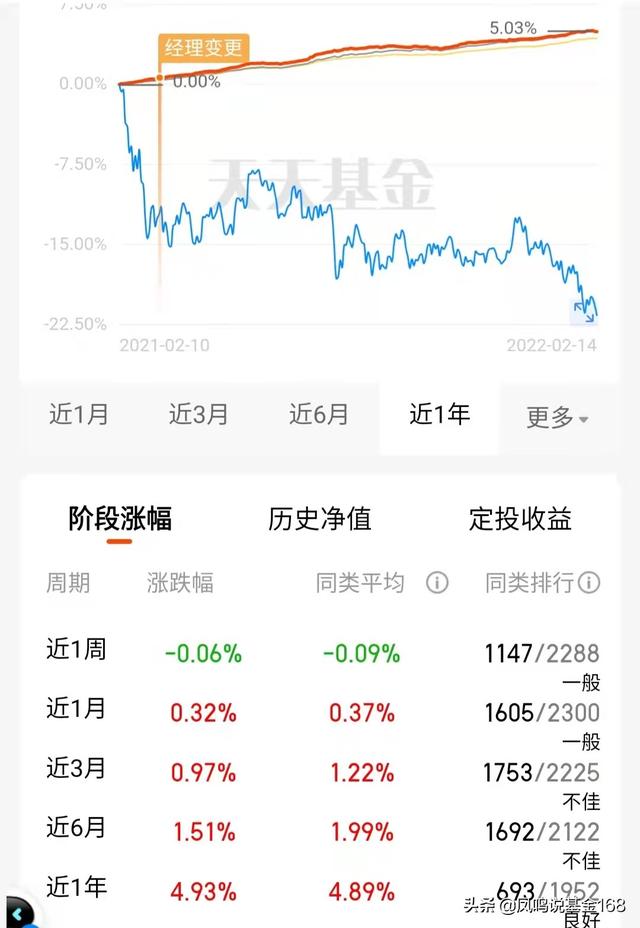Tap the 经理变更 marker on the chart
The width and height of the screenshot is (640, 928).
202,48
